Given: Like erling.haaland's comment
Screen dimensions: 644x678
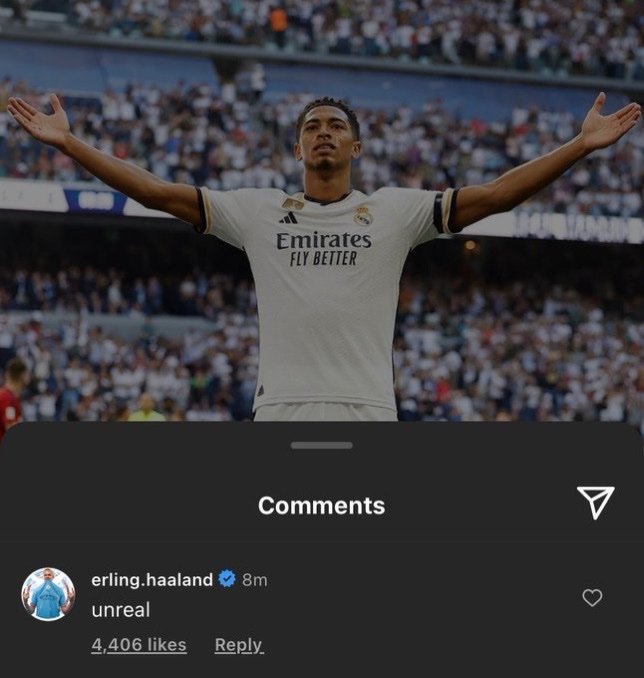Looking at the screenshot, I should [592, 597].
